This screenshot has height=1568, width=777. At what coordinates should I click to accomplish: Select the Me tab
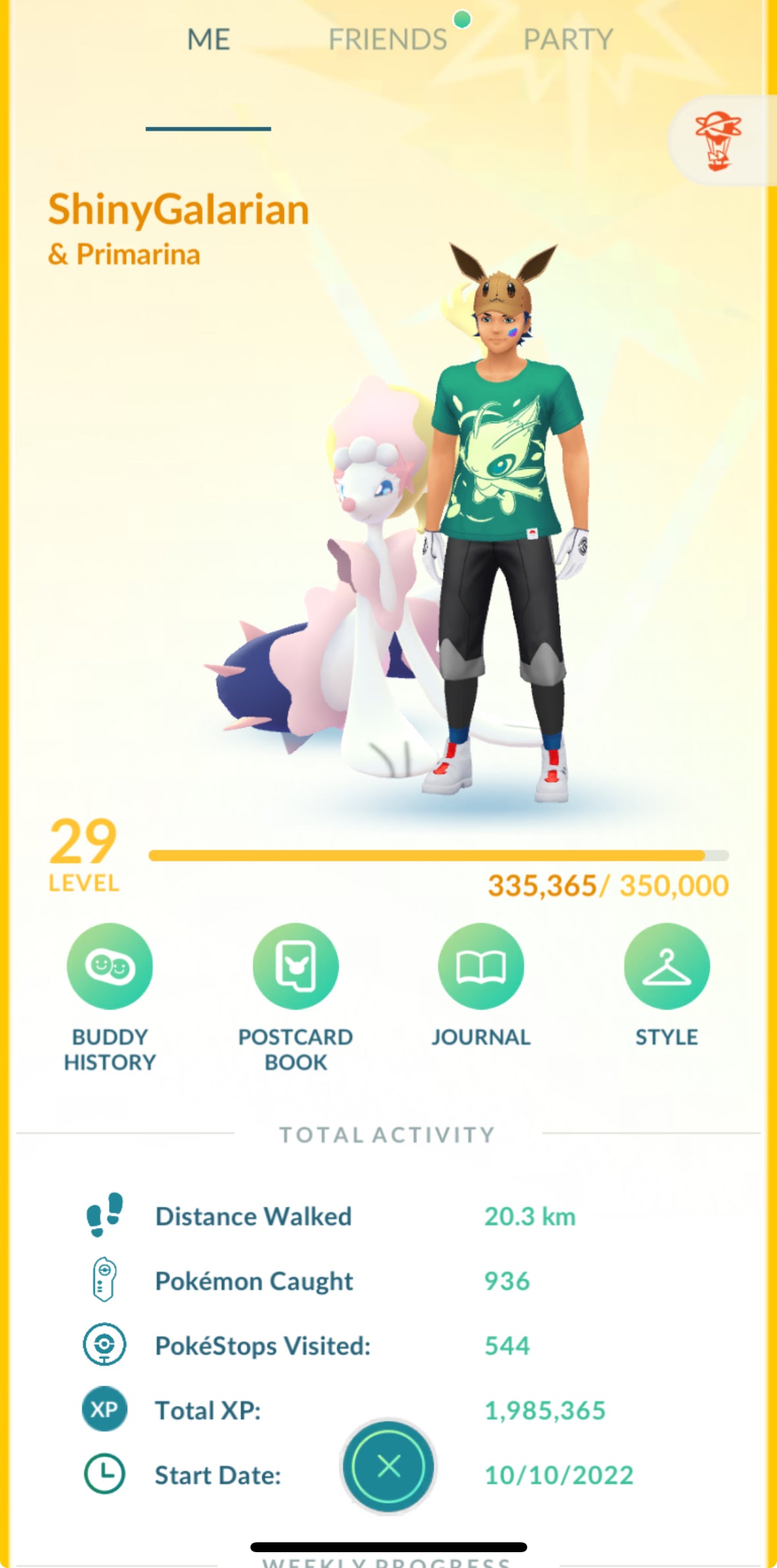point(208,40)
